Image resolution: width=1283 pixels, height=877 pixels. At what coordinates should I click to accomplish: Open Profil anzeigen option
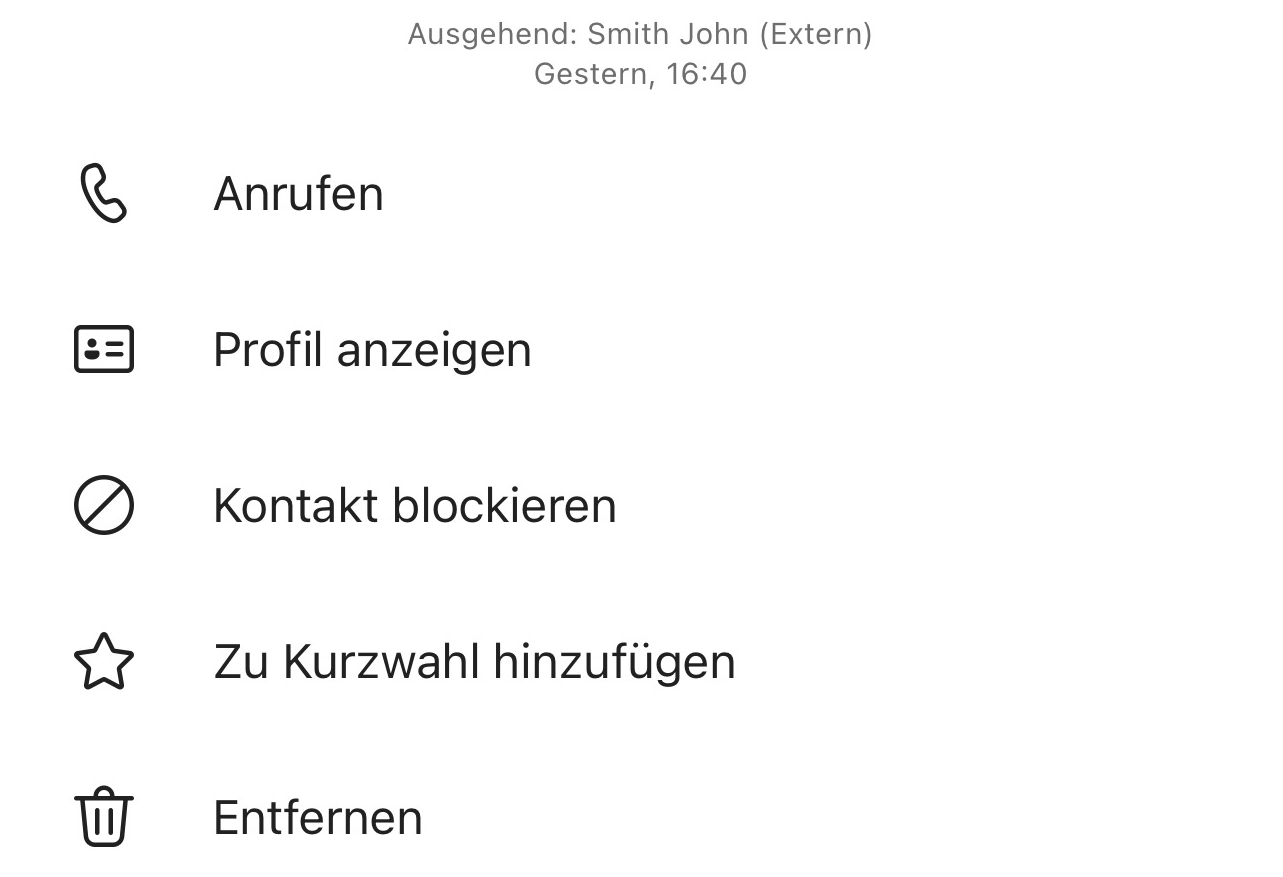[372, 350]
